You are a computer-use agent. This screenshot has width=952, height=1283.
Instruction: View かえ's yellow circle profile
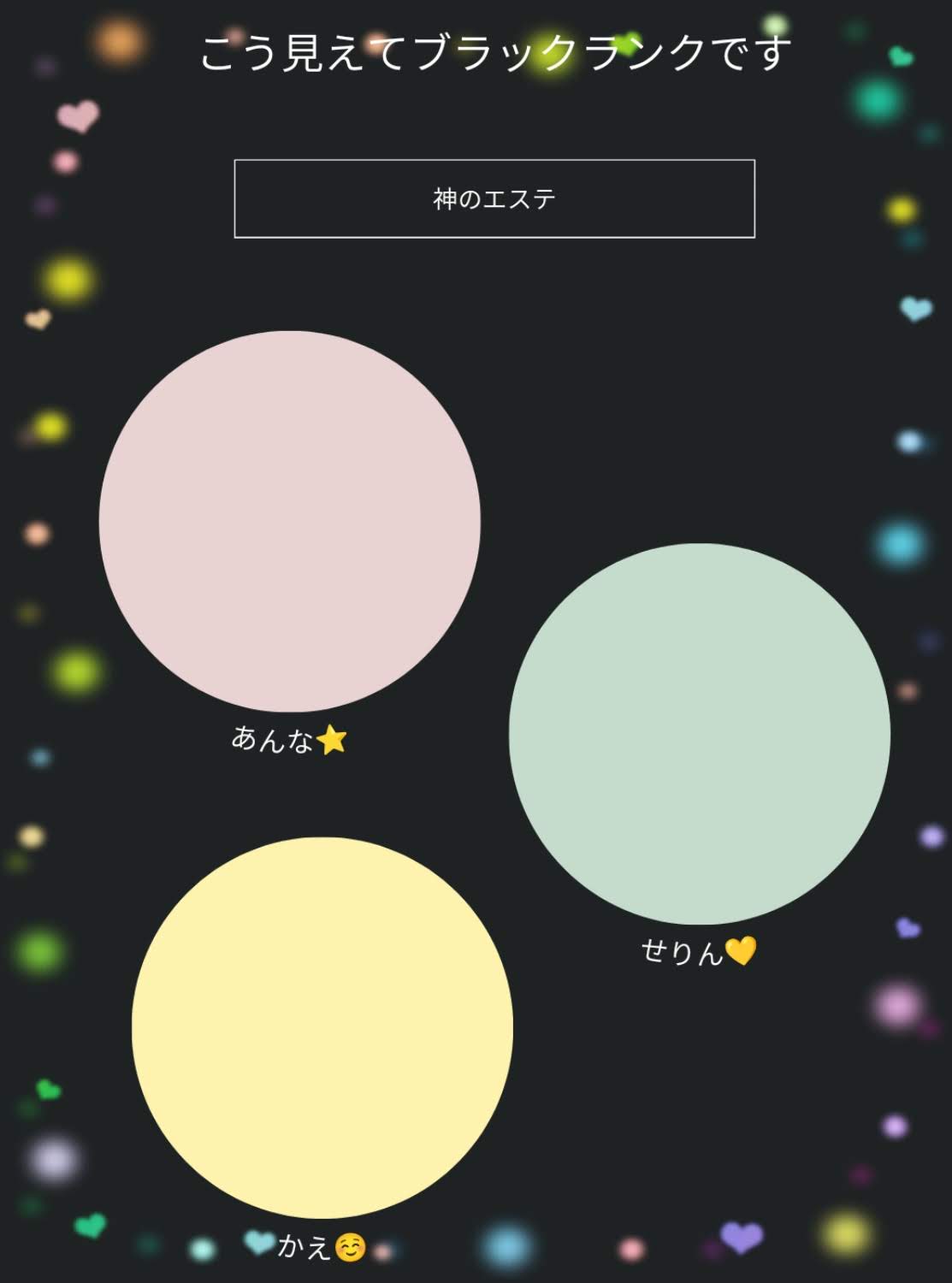[322, 1026]
